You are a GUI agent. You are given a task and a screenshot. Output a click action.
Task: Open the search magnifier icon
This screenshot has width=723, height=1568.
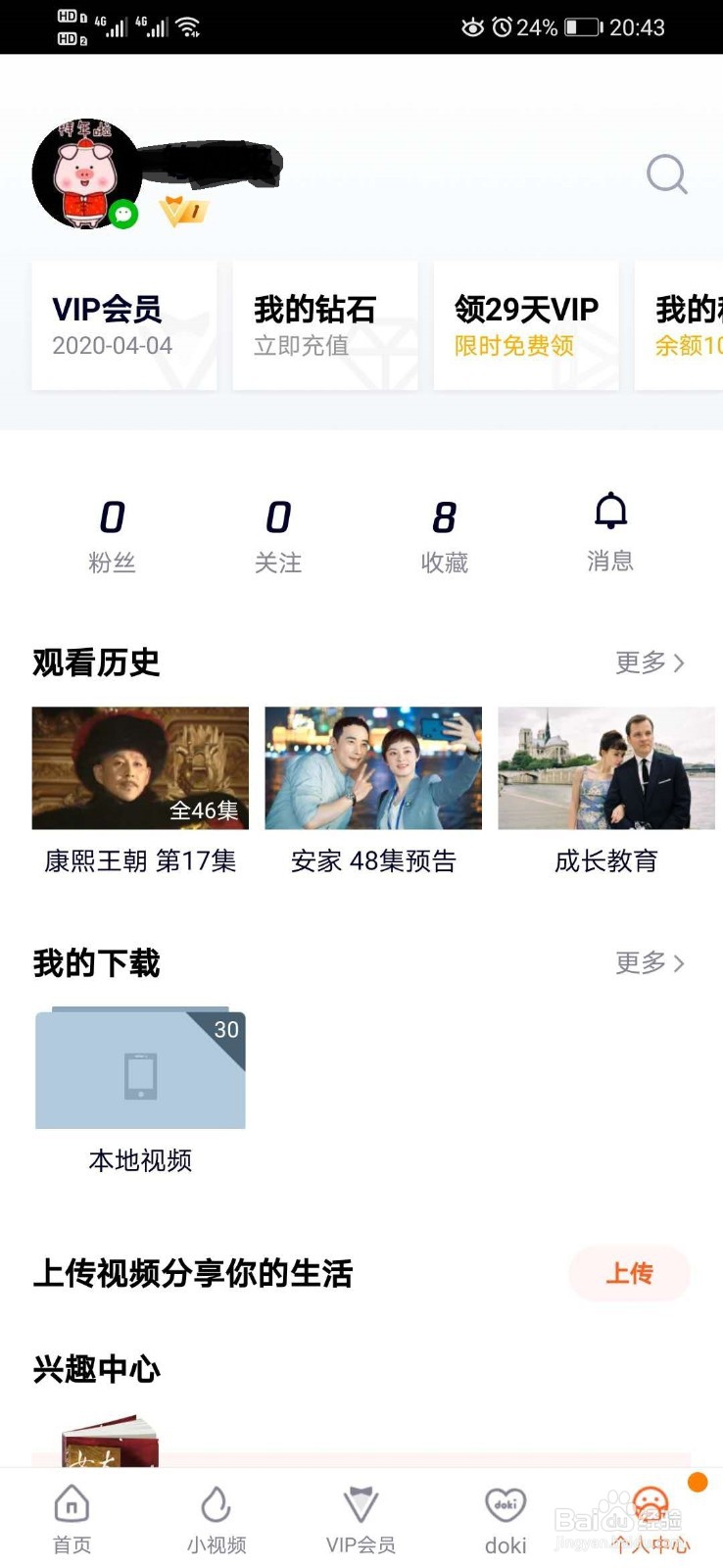[x=667, y=174]
